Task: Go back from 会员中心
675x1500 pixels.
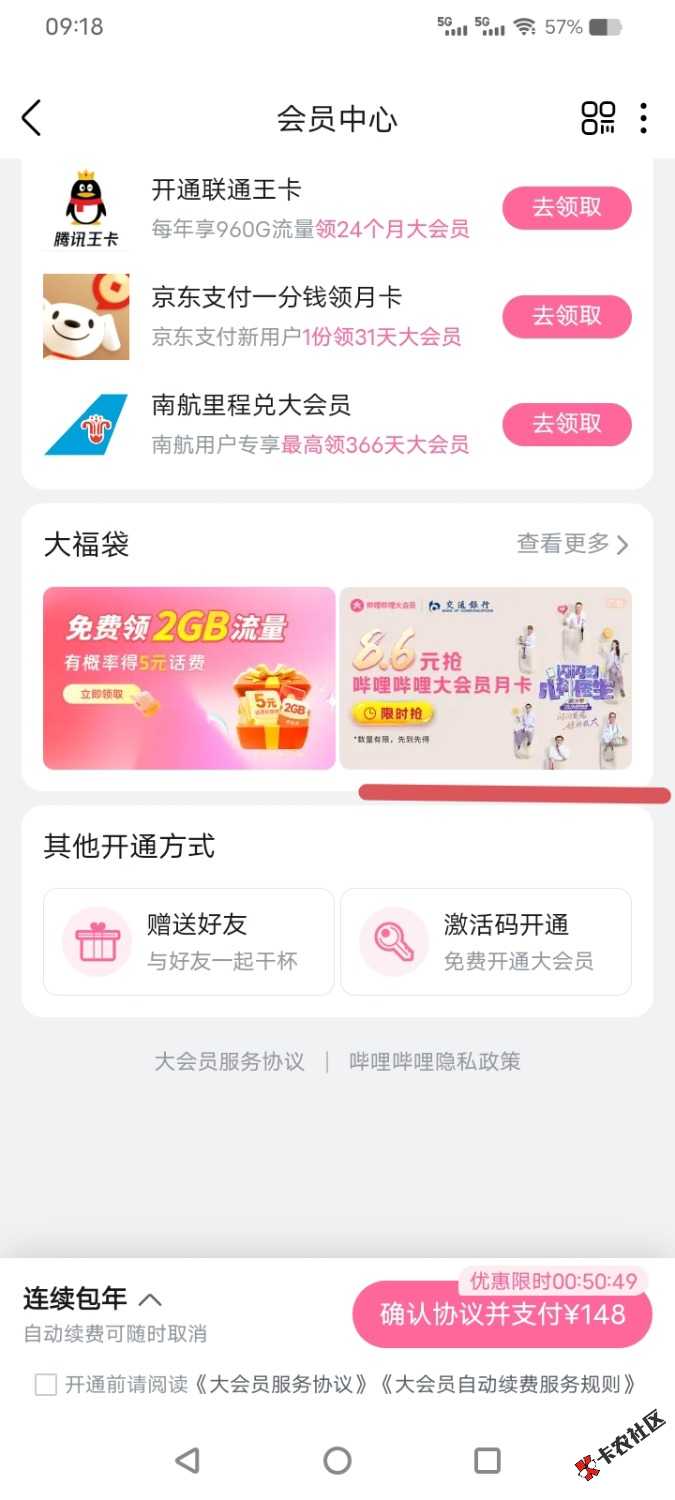Action: (32, 118)
